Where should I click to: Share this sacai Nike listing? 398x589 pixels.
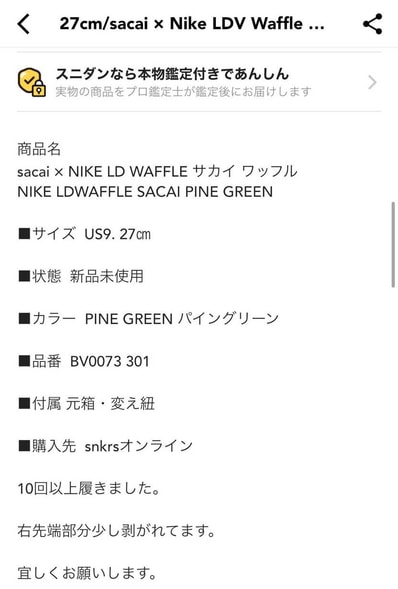372,24
